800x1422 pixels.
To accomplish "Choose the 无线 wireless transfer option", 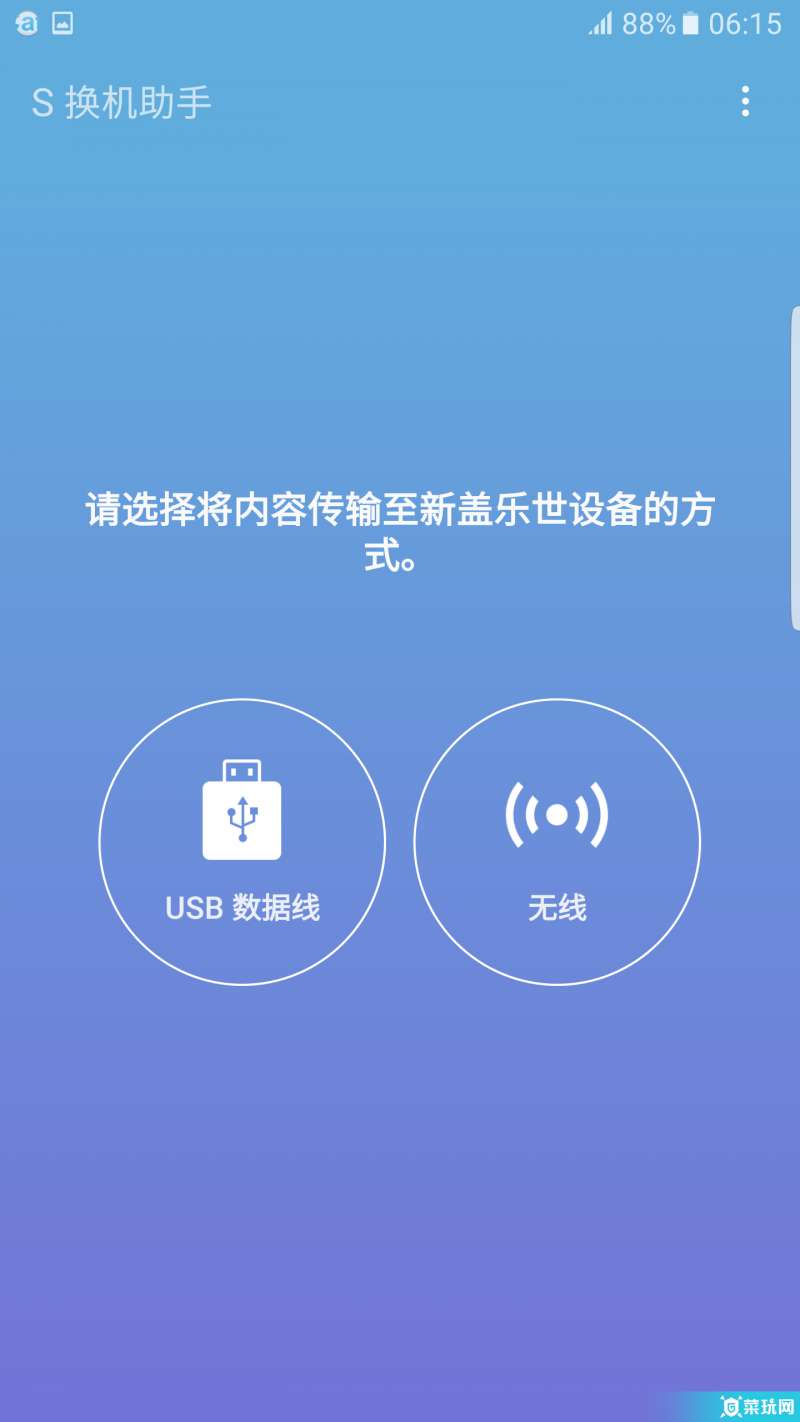I will 557,842.
